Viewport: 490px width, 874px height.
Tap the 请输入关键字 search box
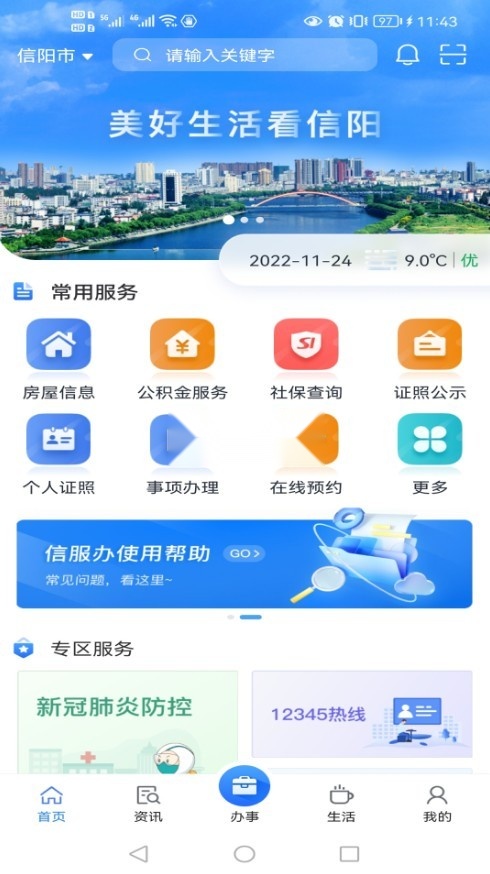click(x=245, y=55)
